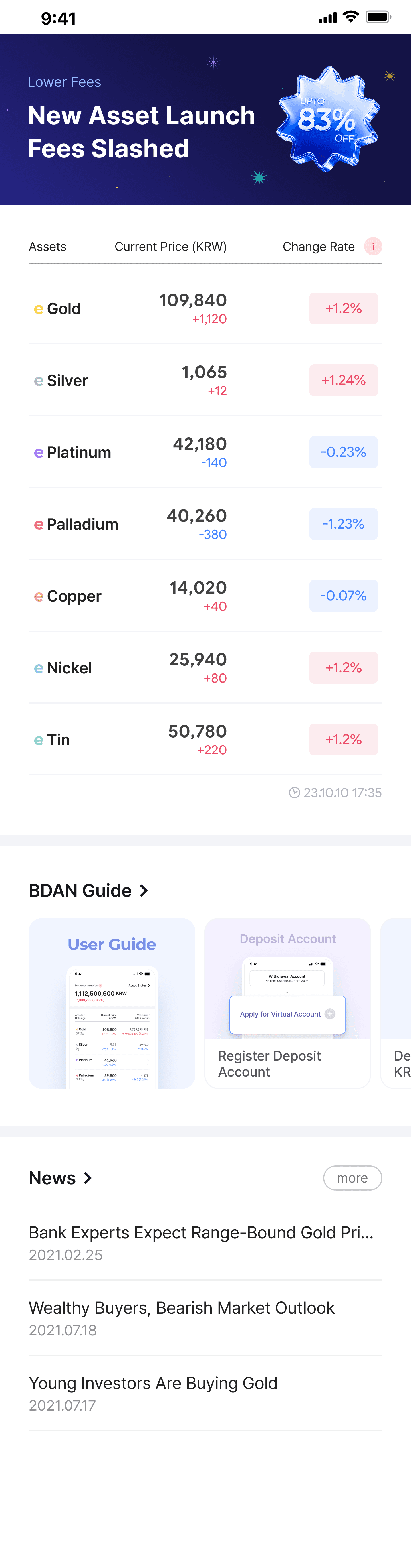Screen dimensions: 411x1568
Task: Open the Palladium asset row
Action: pos(205,524)
